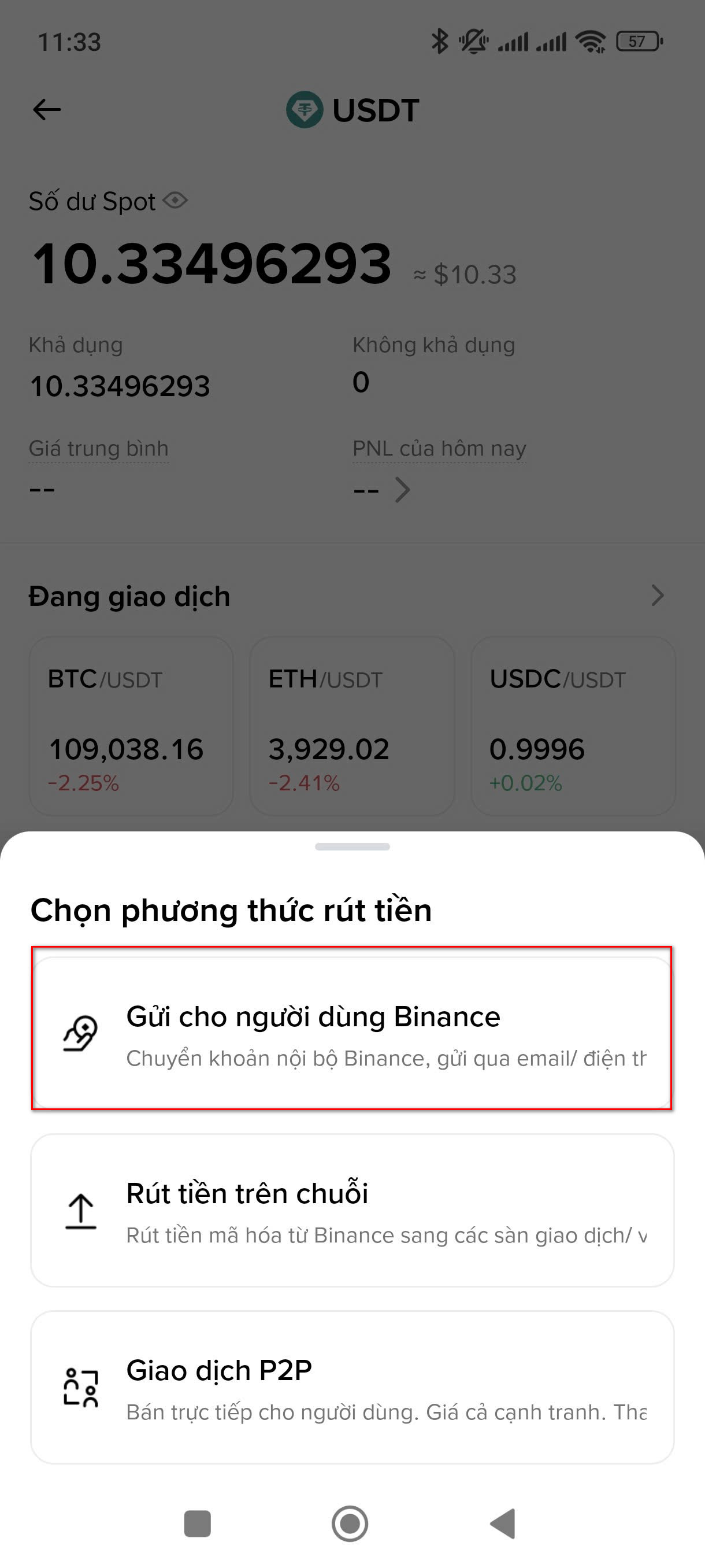Tap the system home button
705x1568 pixels.
pos(350,1523)
